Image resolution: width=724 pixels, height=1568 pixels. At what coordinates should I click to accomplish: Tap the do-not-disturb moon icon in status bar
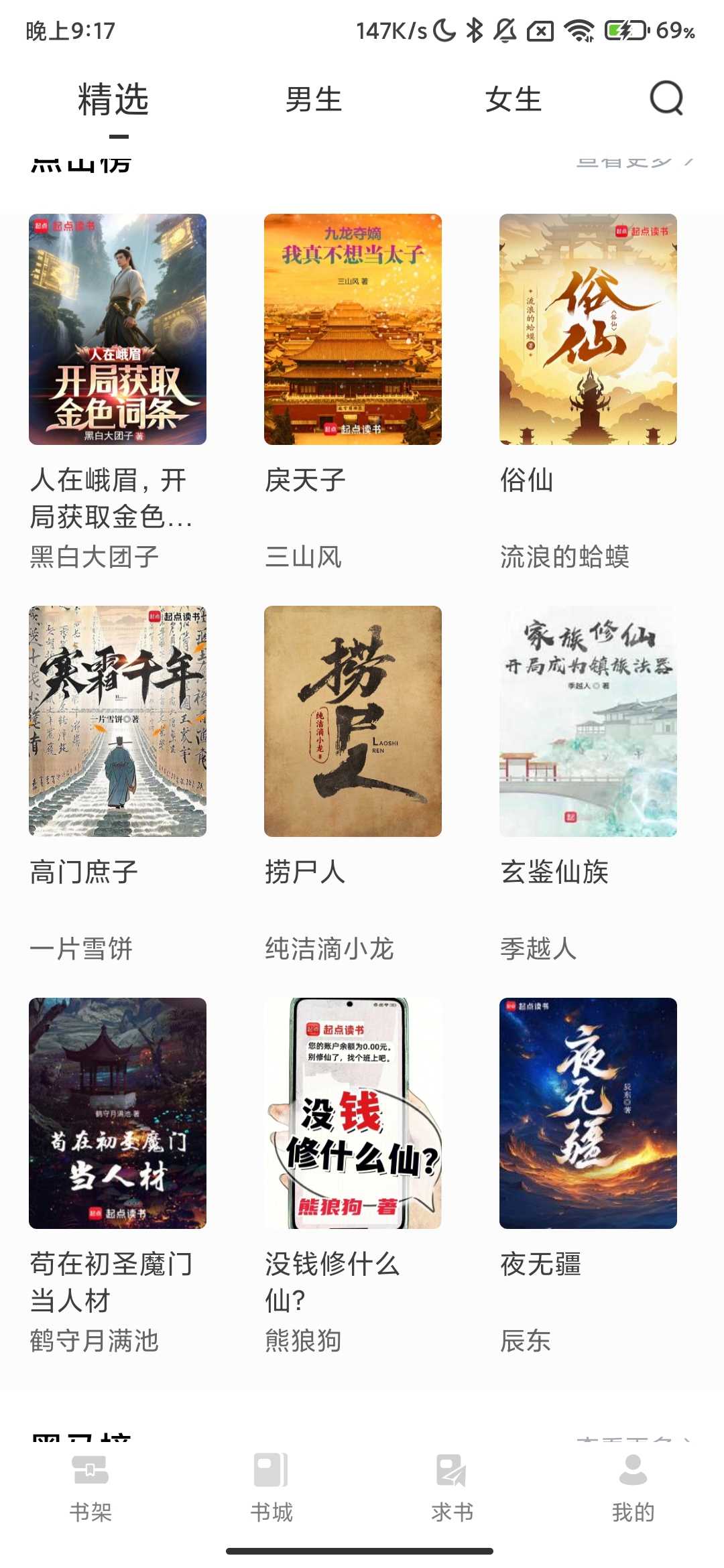[444, 29]
